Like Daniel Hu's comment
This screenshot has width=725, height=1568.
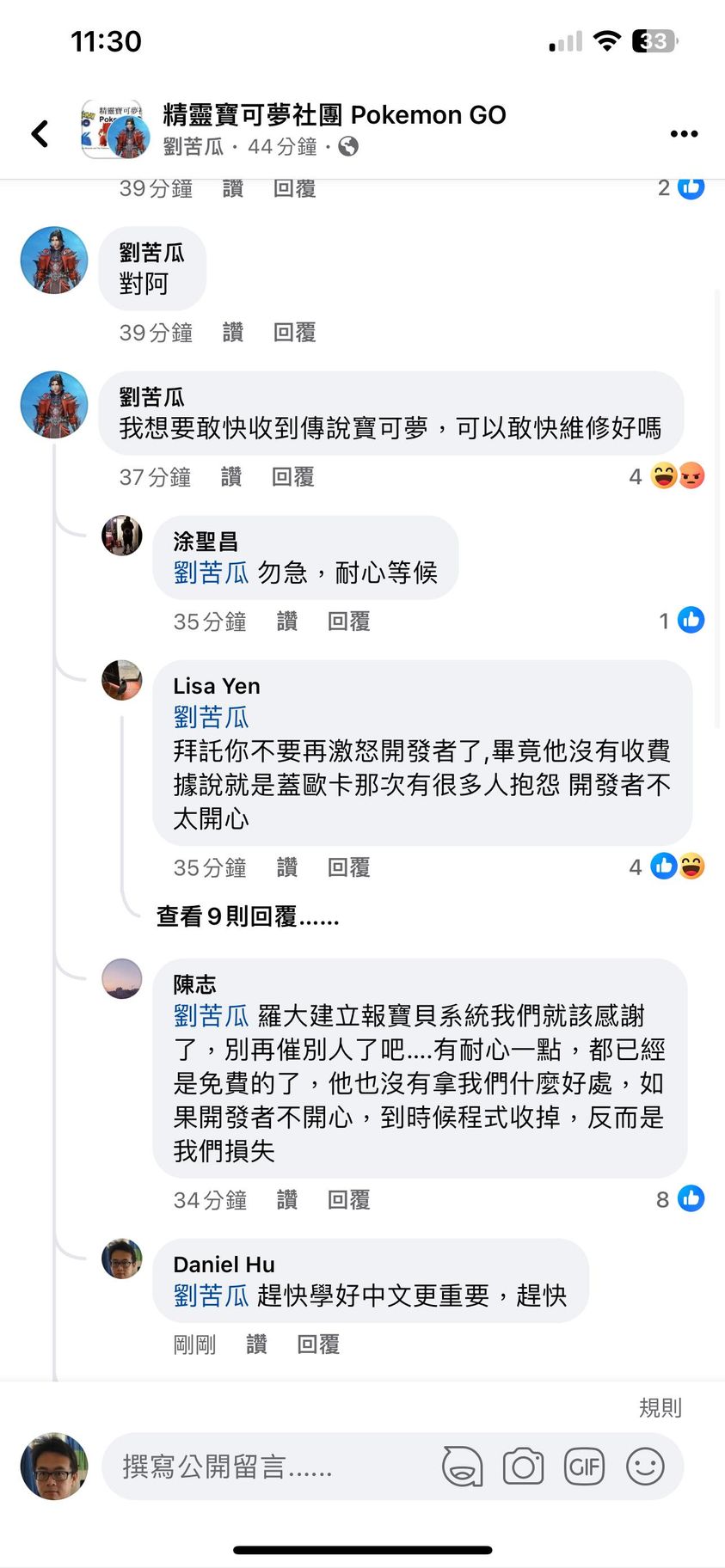coord(256,1344)
